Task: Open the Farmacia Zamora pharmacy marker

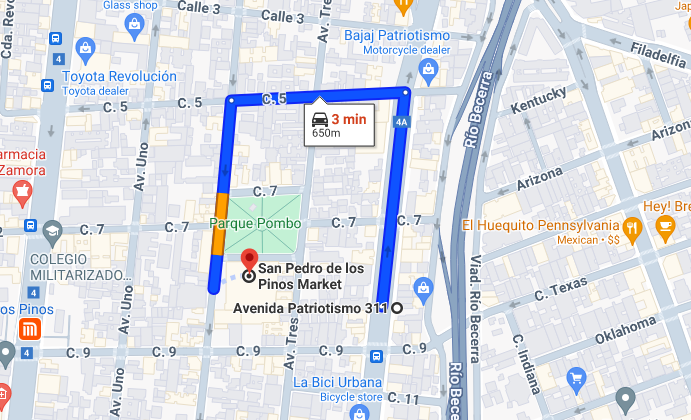Action: pyautogui.click(x=22, y=194)
